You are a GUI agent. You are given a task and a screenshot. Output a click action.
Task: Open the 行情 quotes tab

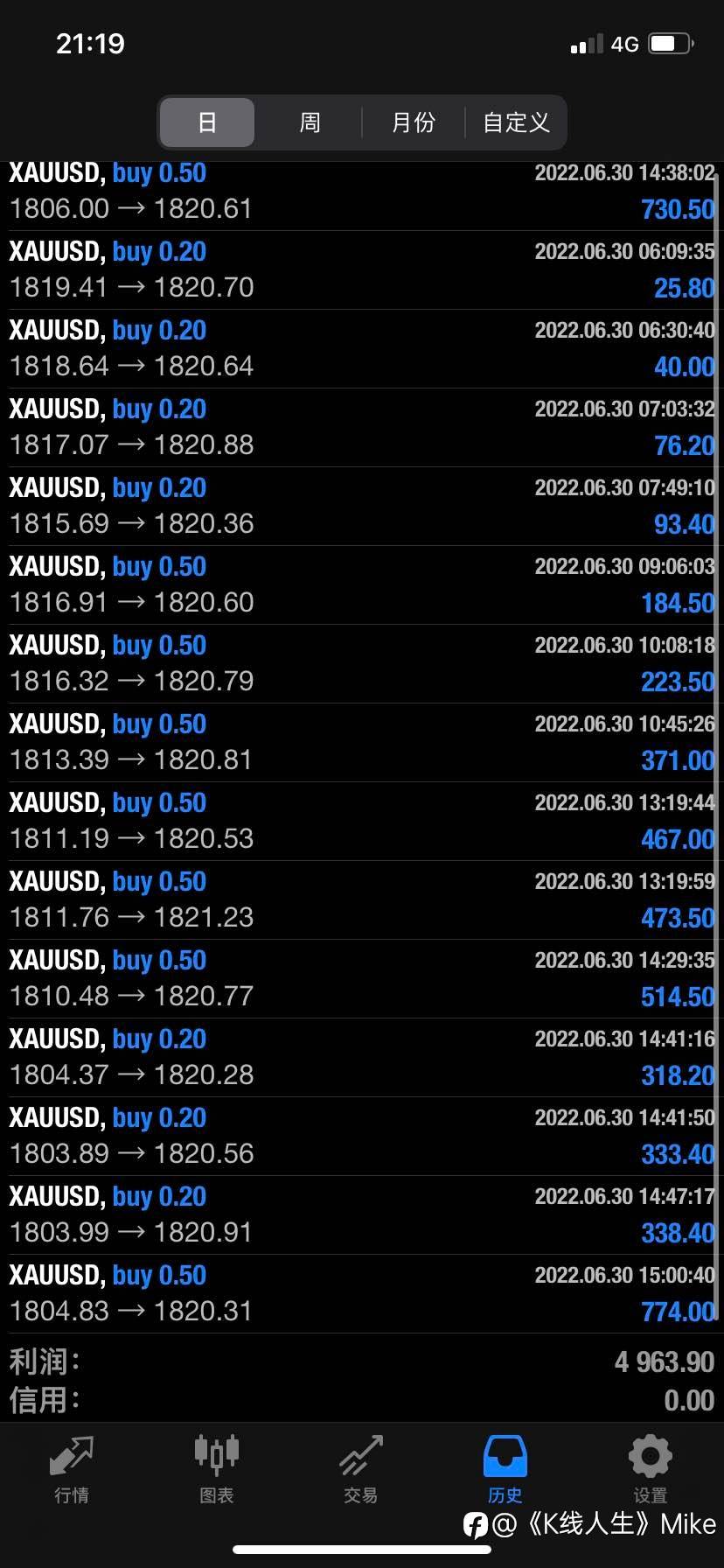(72, 1470)
